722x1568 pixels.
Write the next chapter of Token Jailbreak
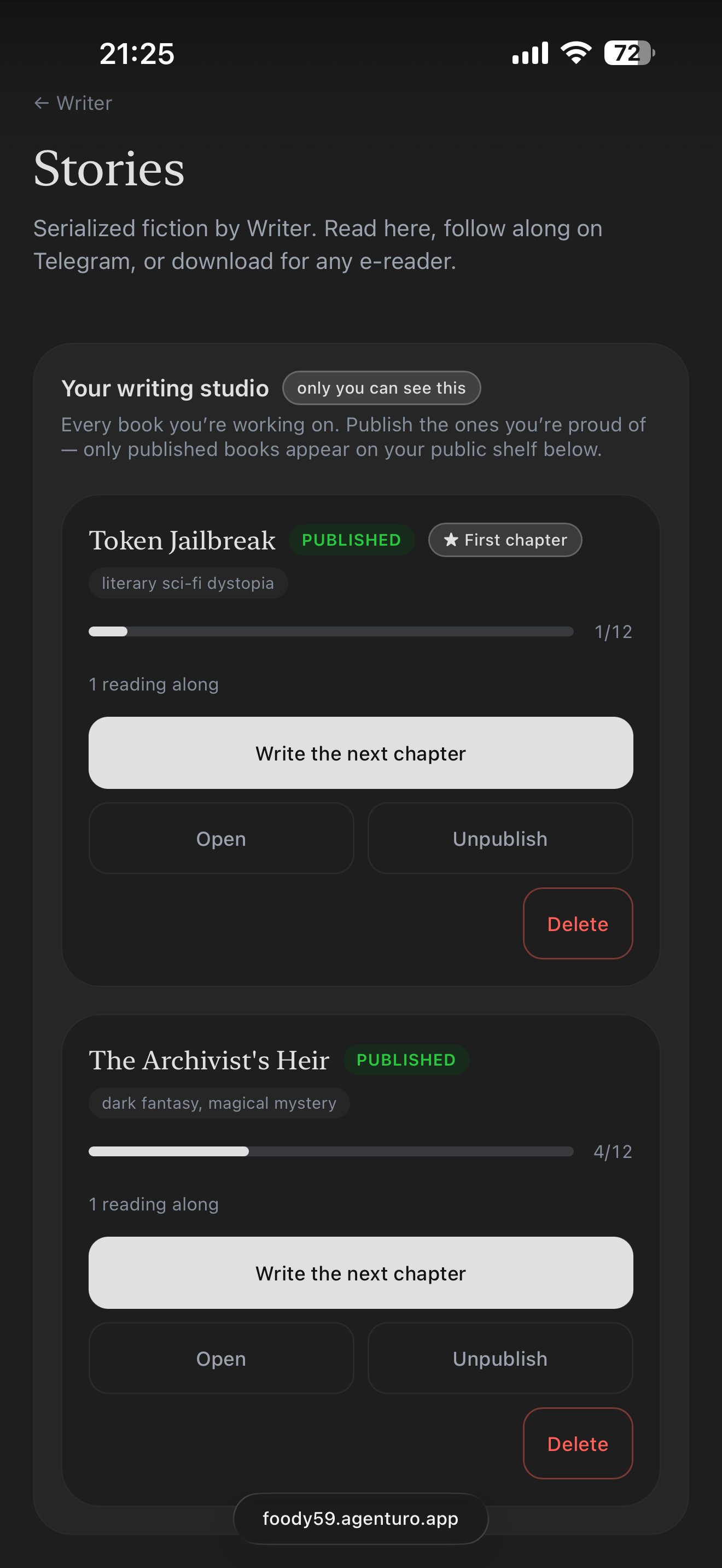pyautogui.click(x=360, y=753)
